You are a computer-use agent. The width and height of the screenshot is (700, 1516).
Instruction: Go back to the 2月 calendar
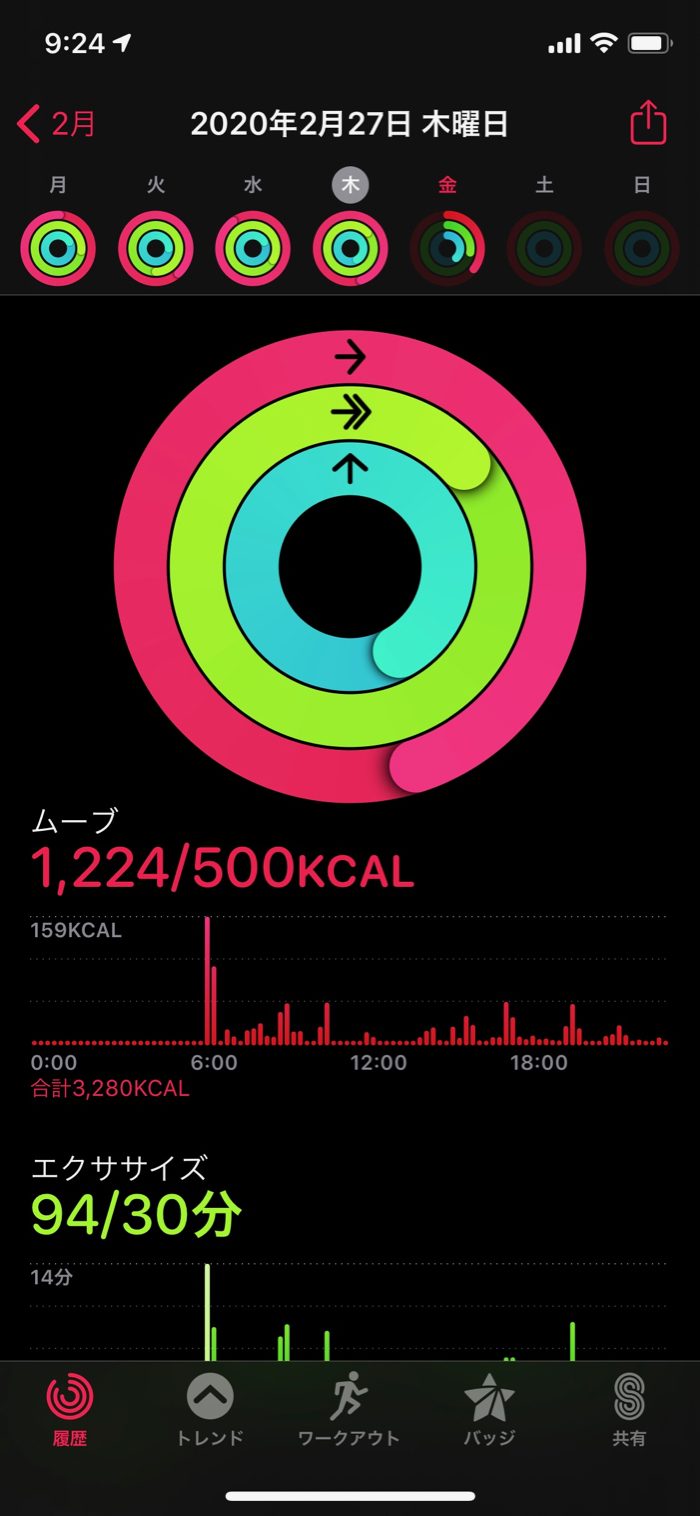[58, 124]
